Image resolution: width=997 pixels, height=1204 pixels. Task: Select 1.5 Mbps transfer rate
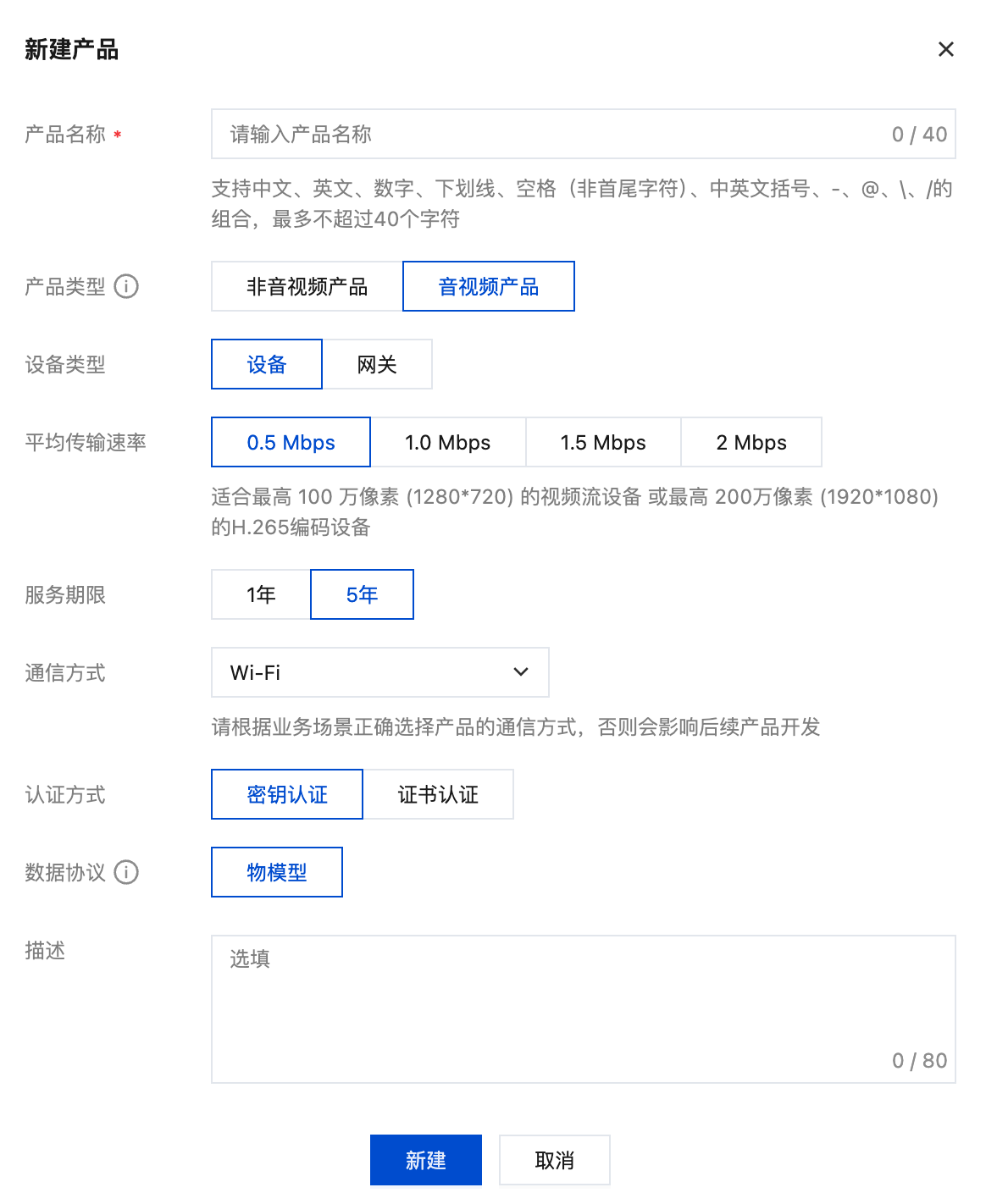point(603,442)
